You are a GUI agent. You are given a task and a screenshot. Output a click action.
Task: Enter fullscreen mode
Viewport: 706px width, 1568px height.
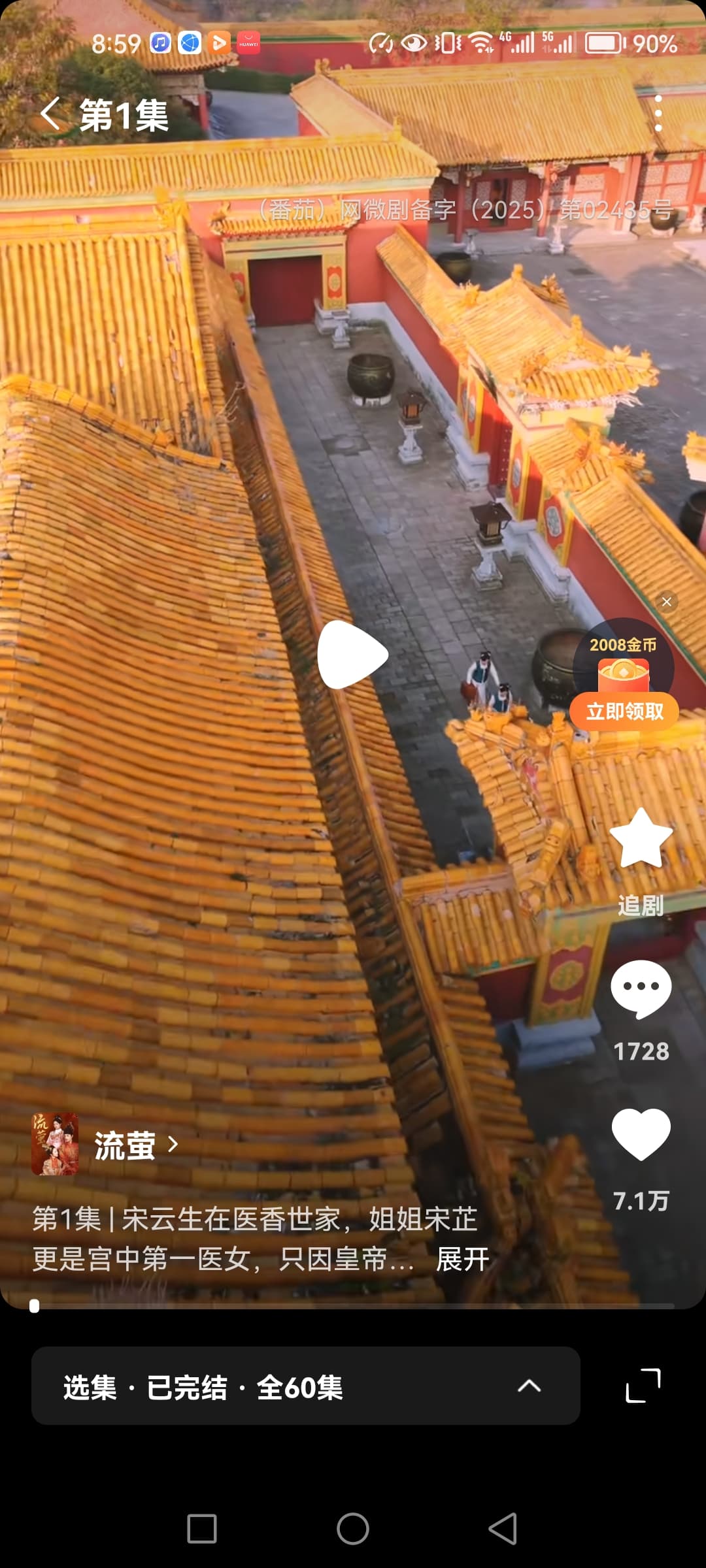(x=643, y=1386)
